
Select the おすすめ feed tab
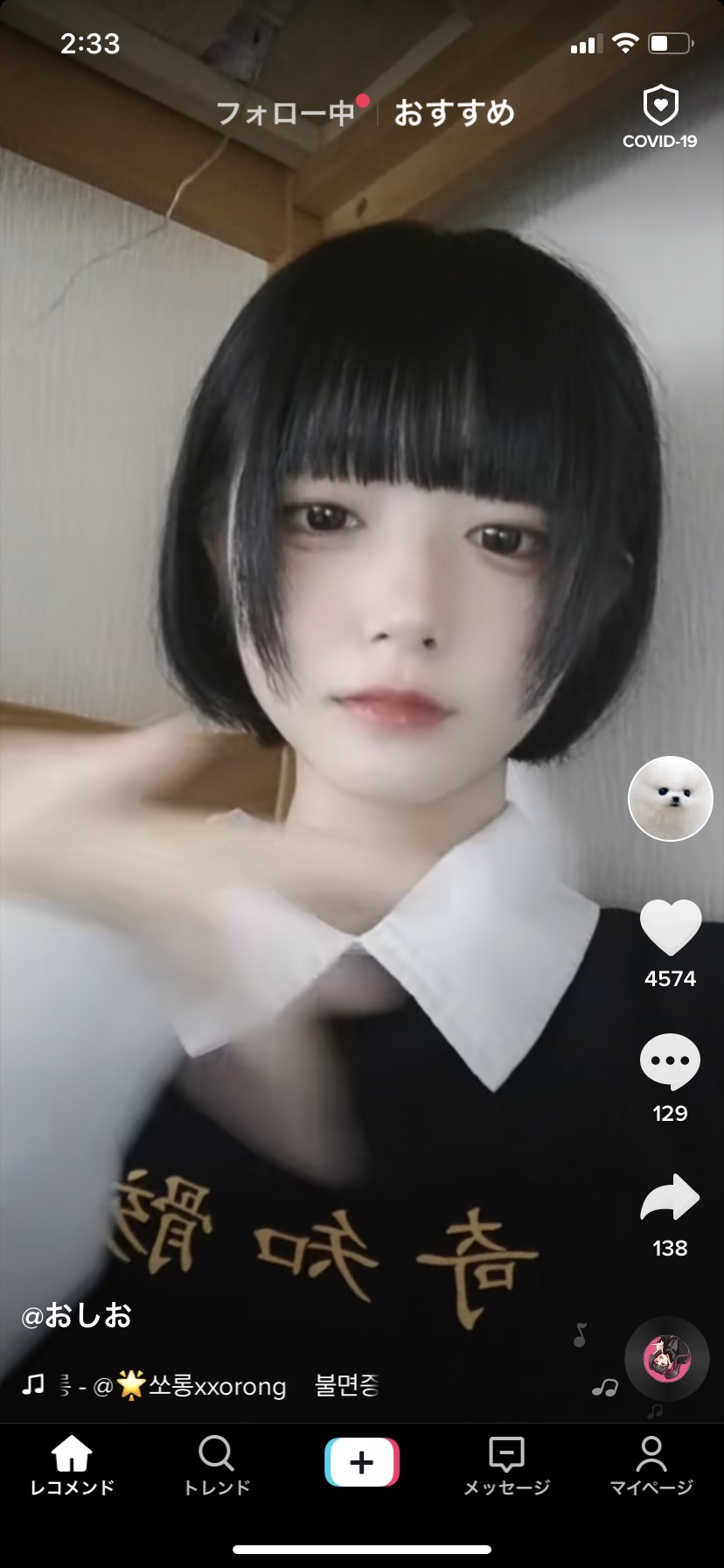[x=454, y=113]
